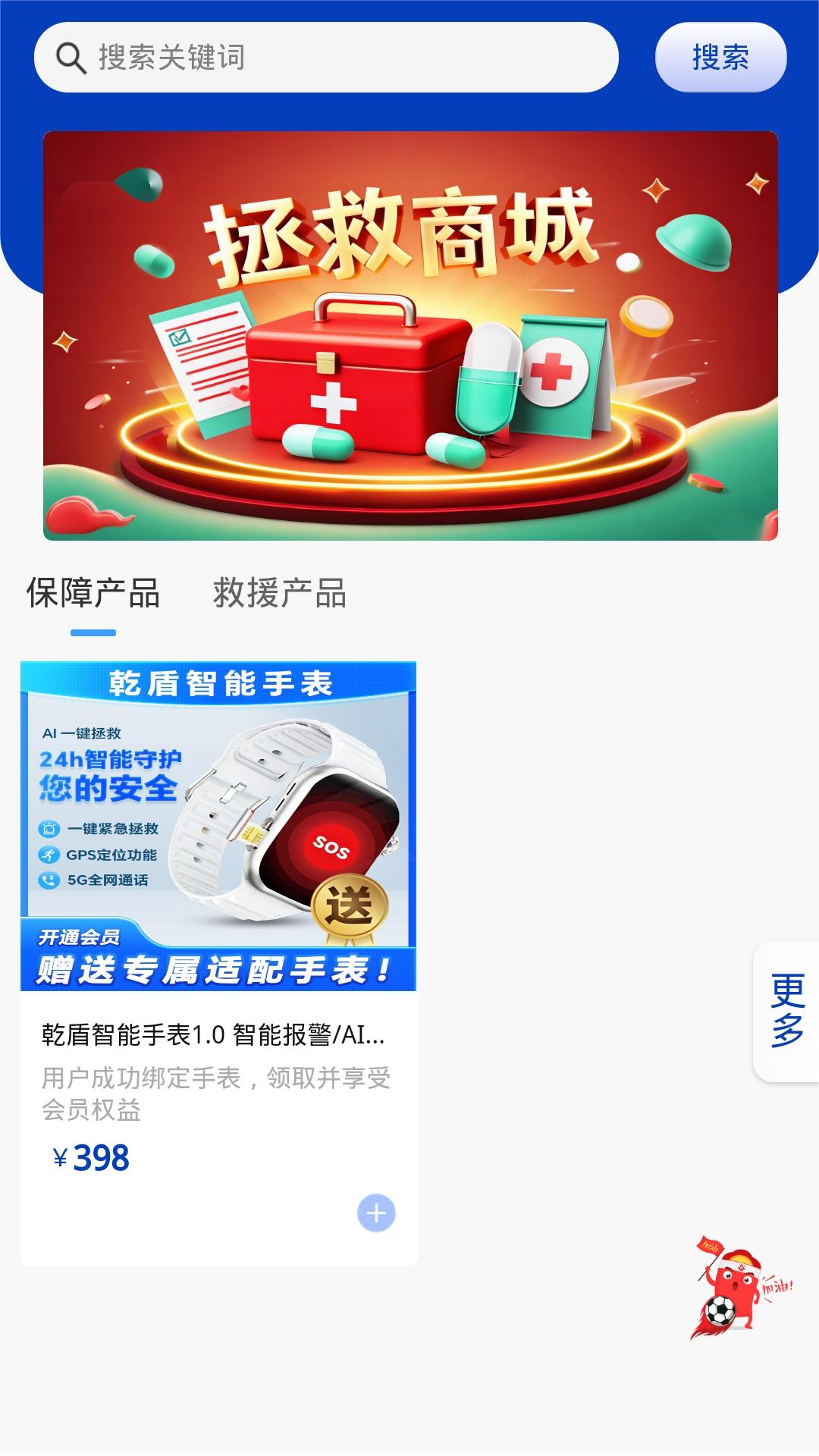Open the 拯救商城 promotional banner

[409, 334]
